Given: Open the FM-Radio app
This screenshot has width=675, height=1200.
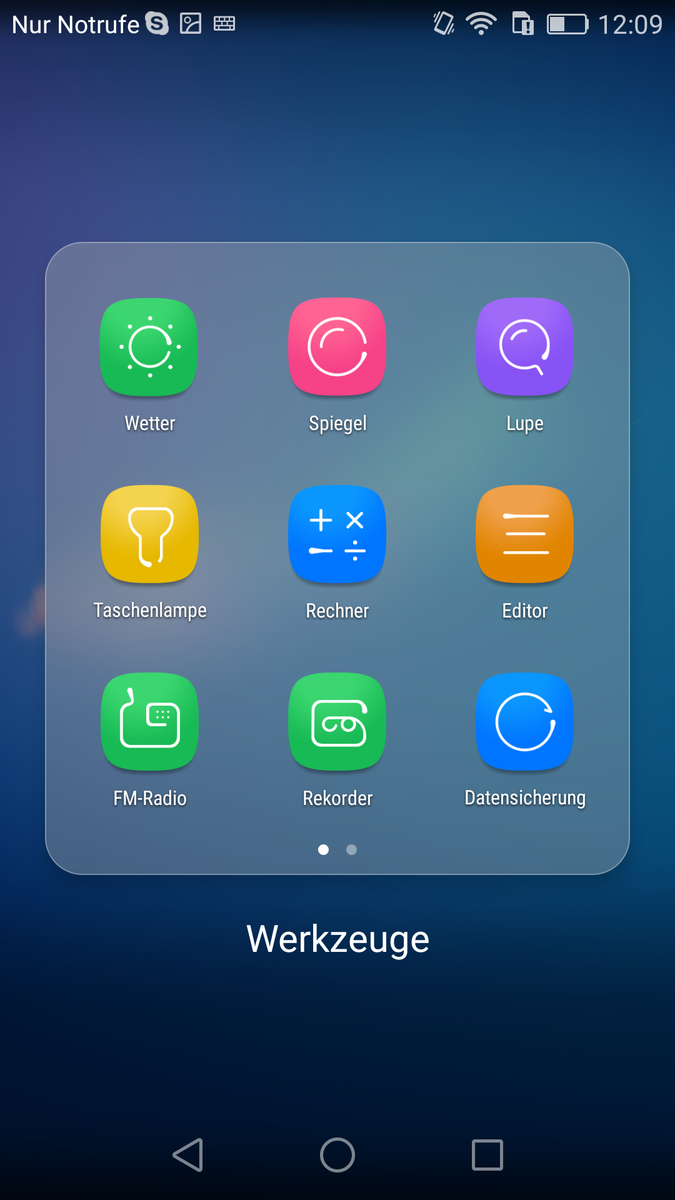Looking at the screenshot, I should click(x=150, y=722).
